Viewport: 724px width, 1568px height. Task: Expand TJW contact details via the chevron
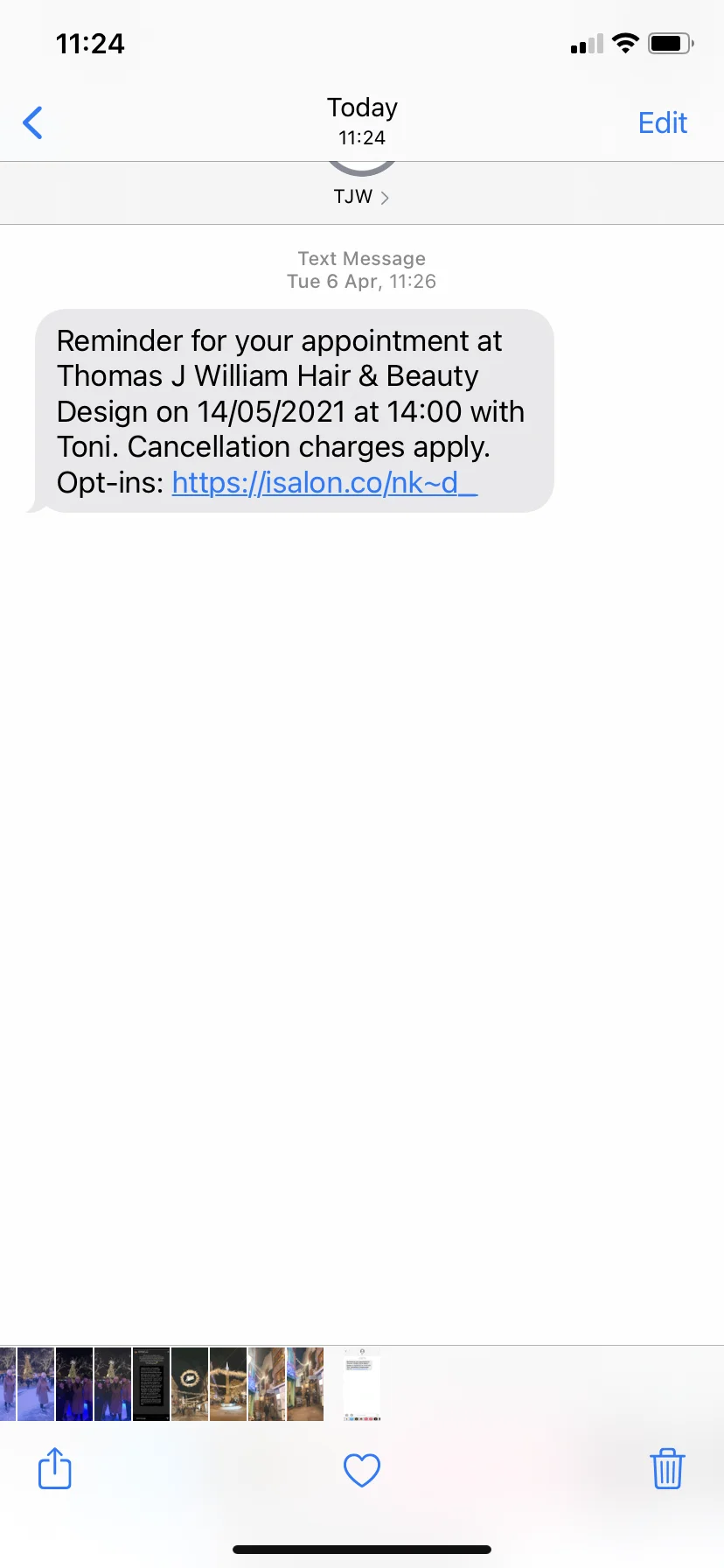click(385, 197)
